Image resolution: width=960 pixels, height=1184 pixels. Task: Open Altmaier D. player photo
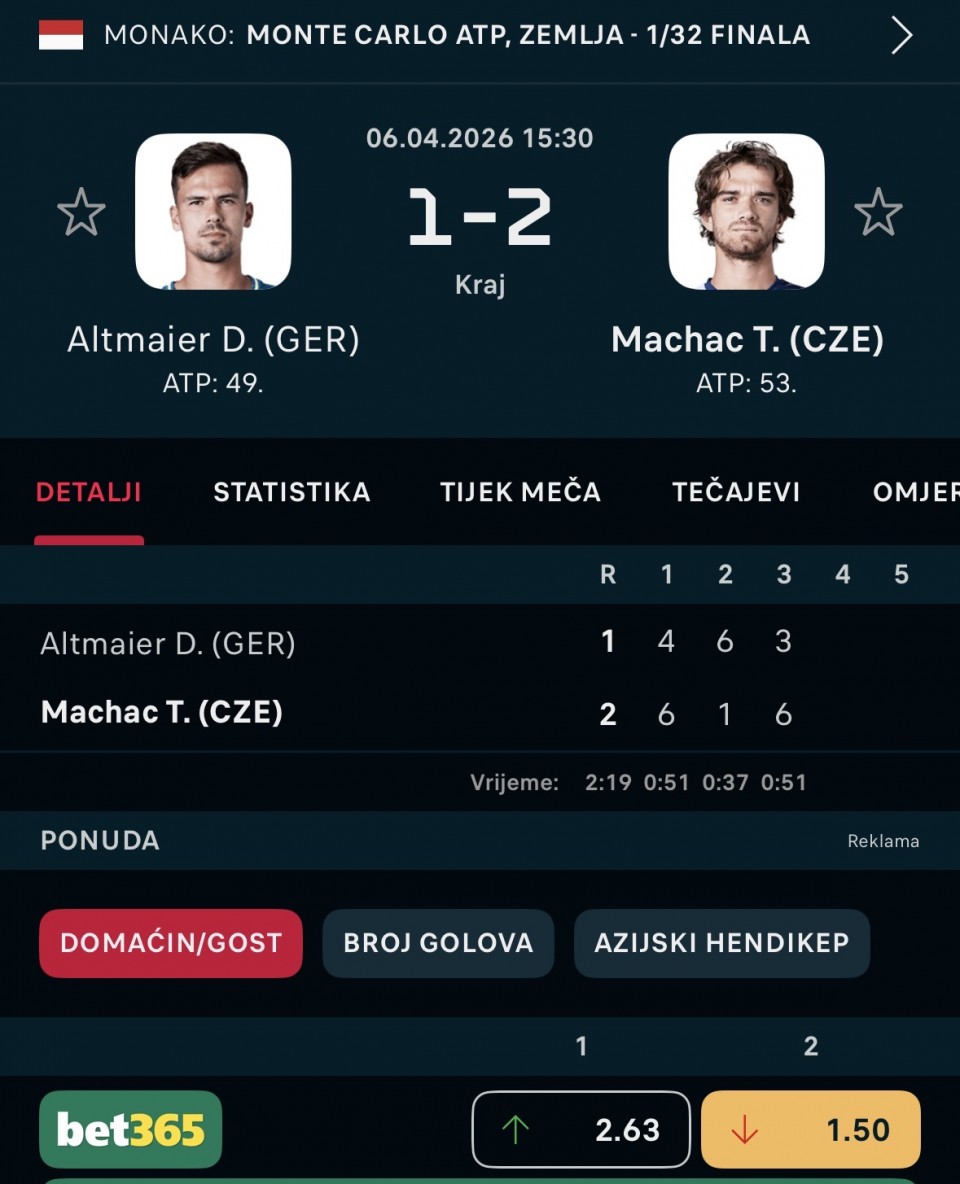coord(213,211)
